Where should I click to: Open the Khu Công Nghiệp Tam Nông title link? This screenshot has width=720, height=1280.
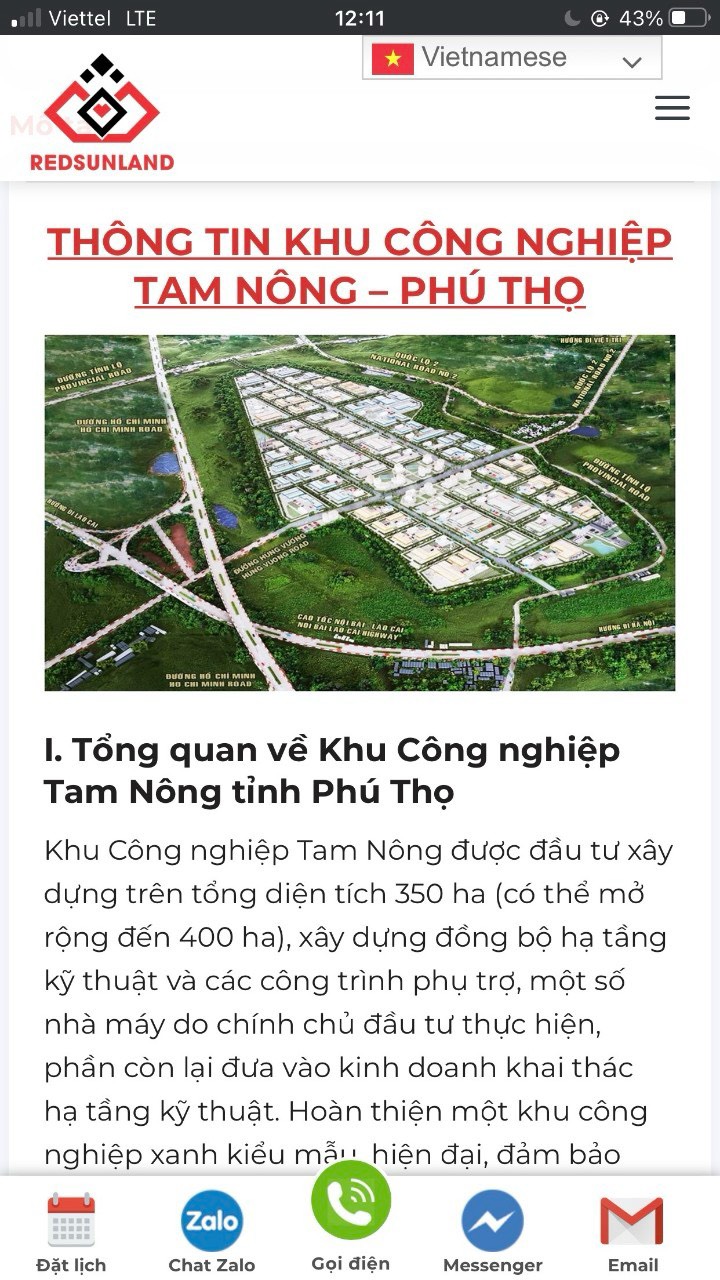(x=360, y=265)
